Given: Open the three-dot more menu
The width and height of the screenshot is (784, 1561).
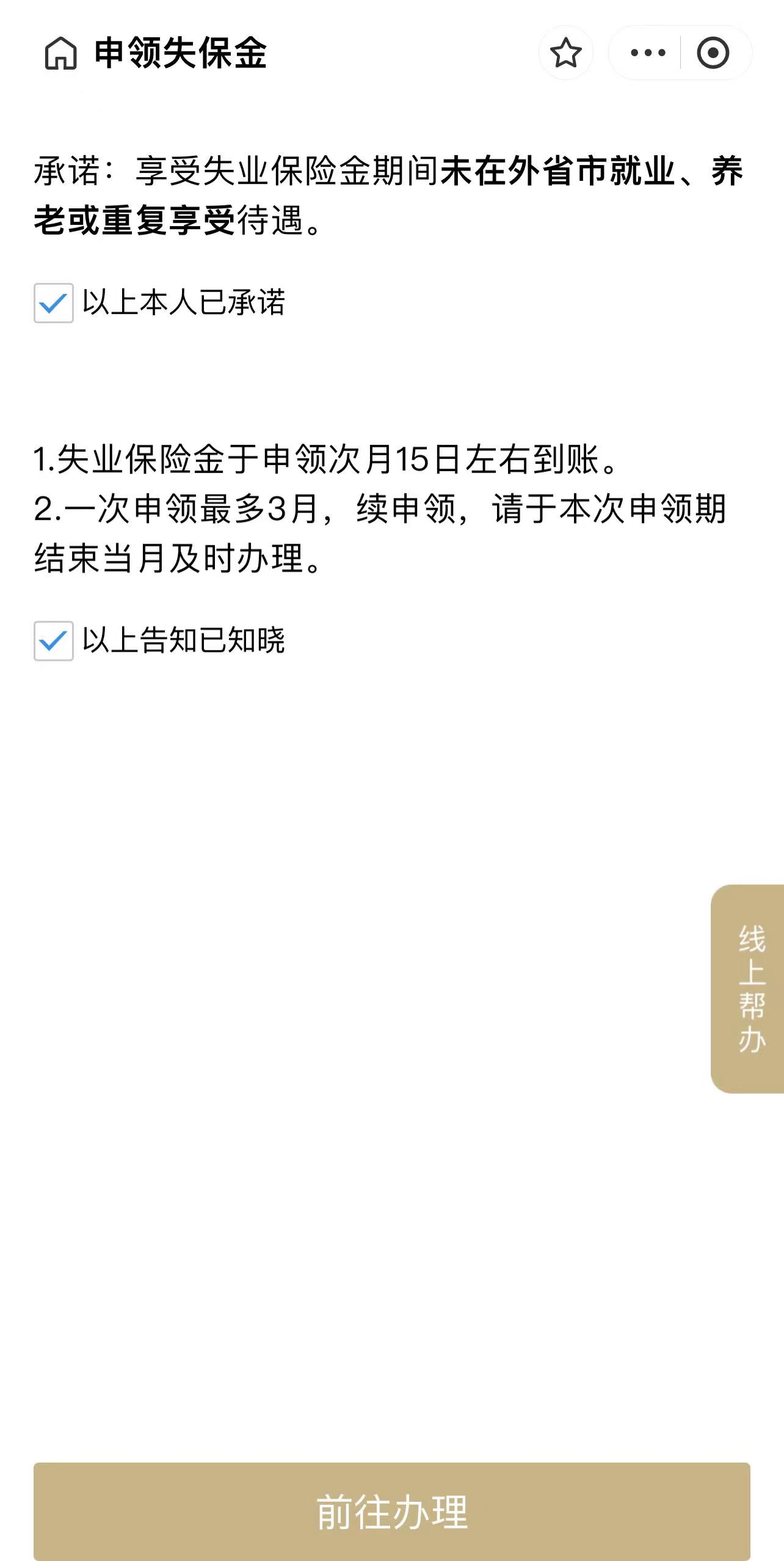Looking at the screenshot, I should 648,53.
